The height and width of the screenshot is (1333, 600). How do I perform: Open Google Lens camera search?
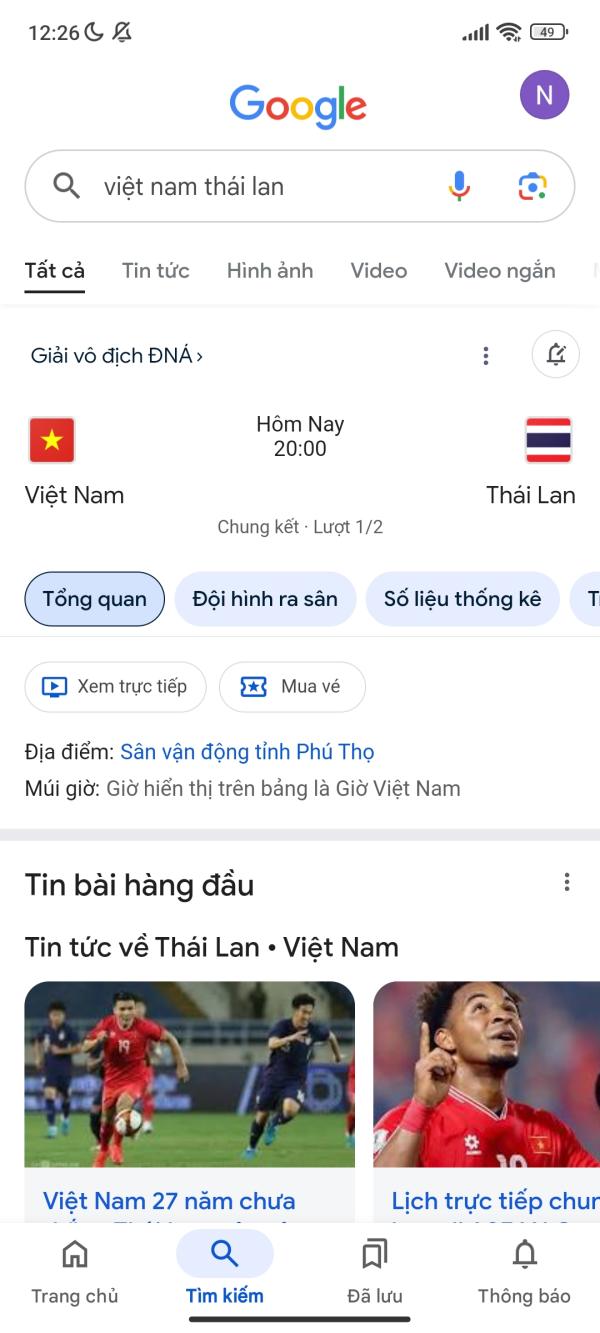point(532,186)
